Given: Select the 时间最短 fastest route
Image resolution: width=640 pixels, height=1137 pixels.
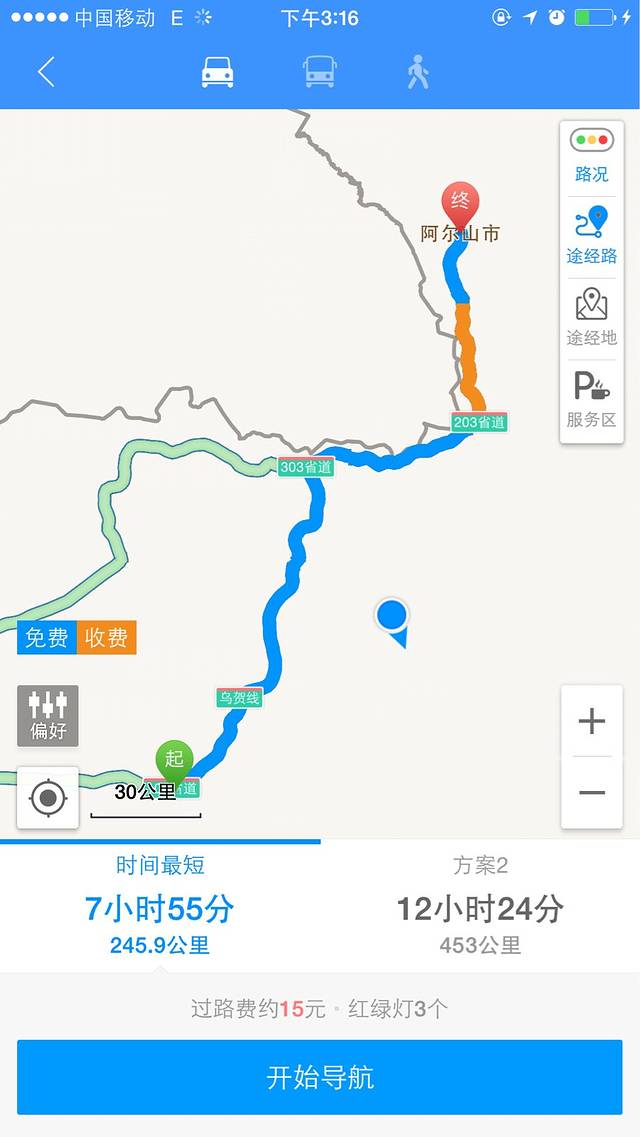Looking at the screenshot, I should tap(160, 905).
